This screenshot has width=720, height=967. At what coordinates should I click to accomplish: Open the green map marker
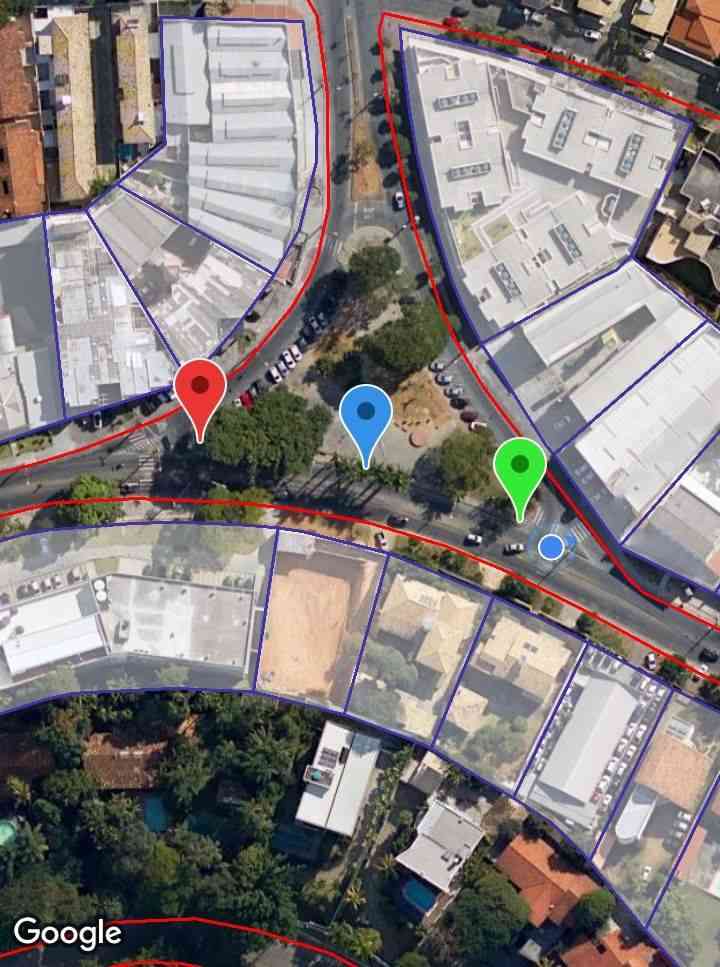tap(520, 469)
